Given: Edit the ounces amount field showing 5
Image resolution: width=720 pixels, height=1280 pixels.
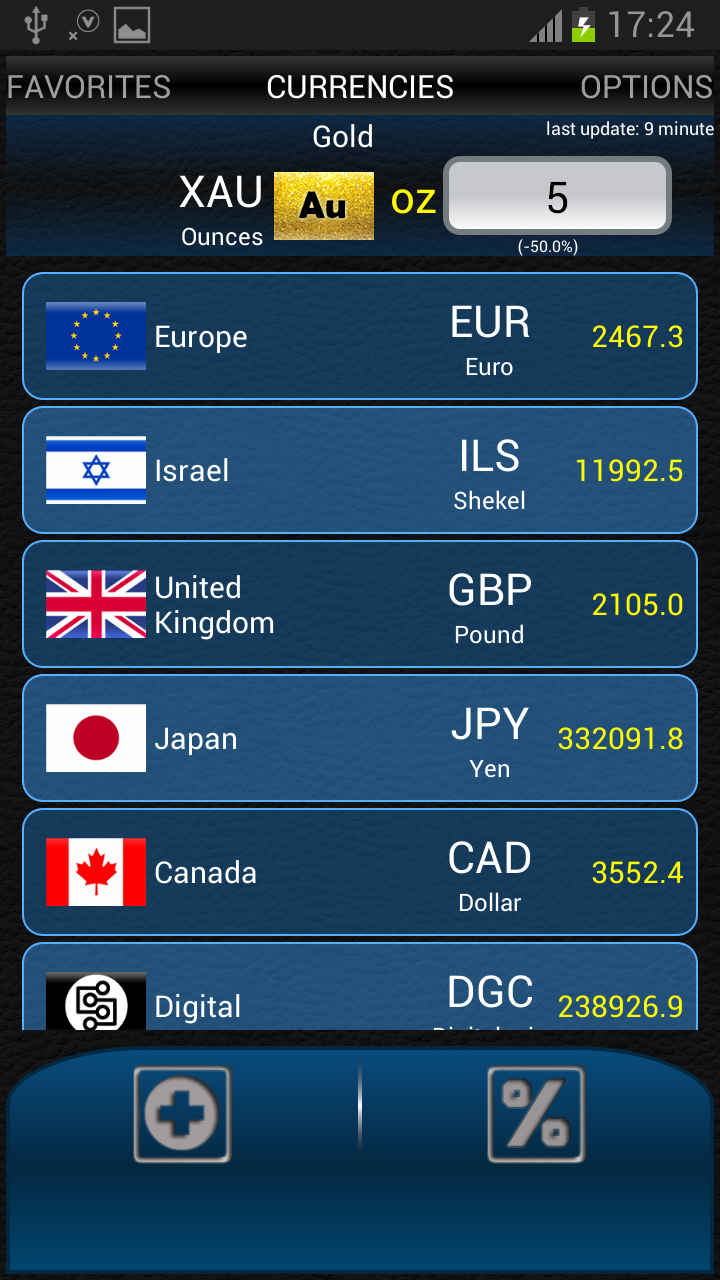Looking at the screenshot, I should click(557, 197).
